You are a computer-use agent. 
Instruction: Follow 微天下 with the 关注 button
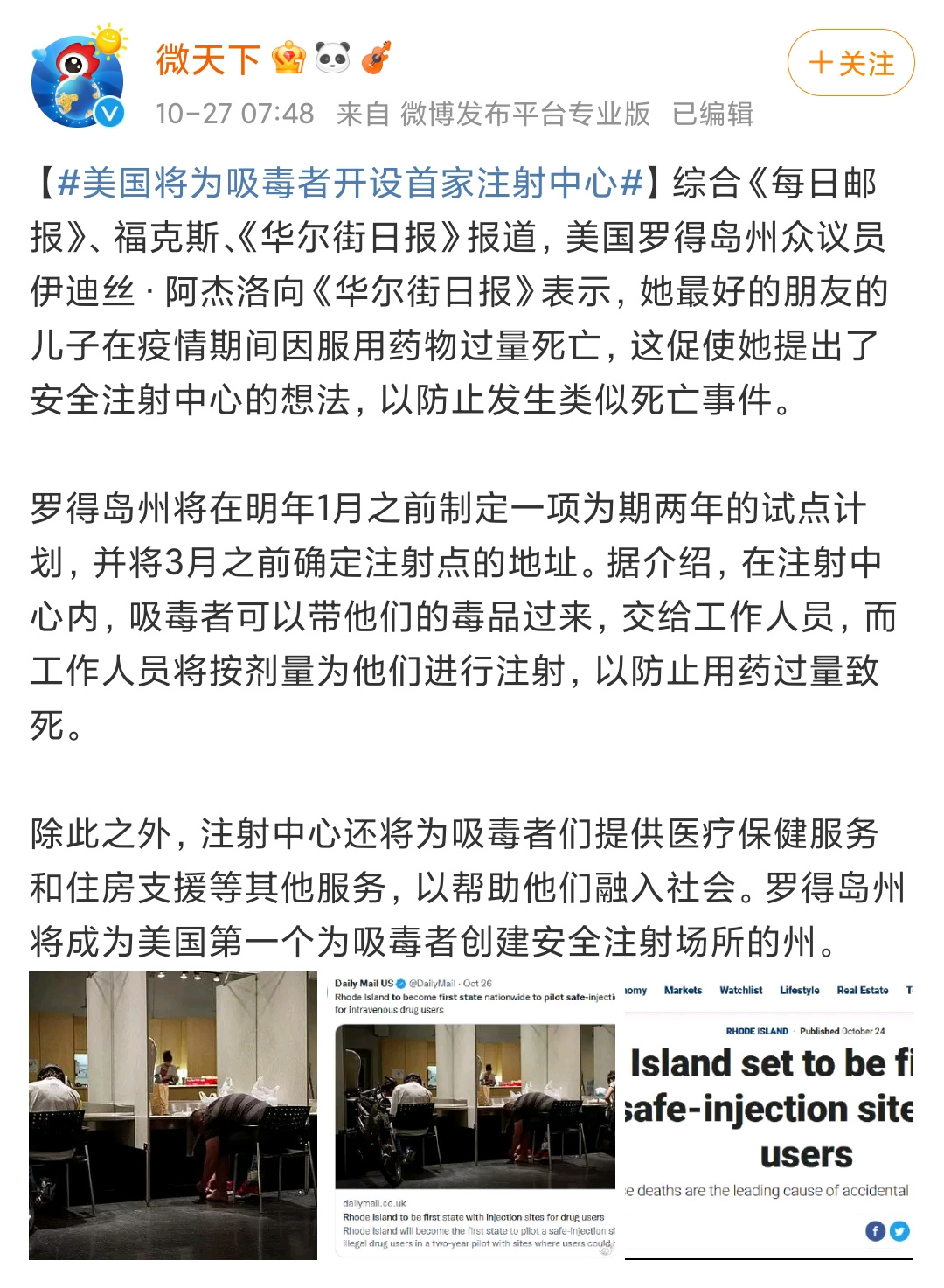pos(850,63)
